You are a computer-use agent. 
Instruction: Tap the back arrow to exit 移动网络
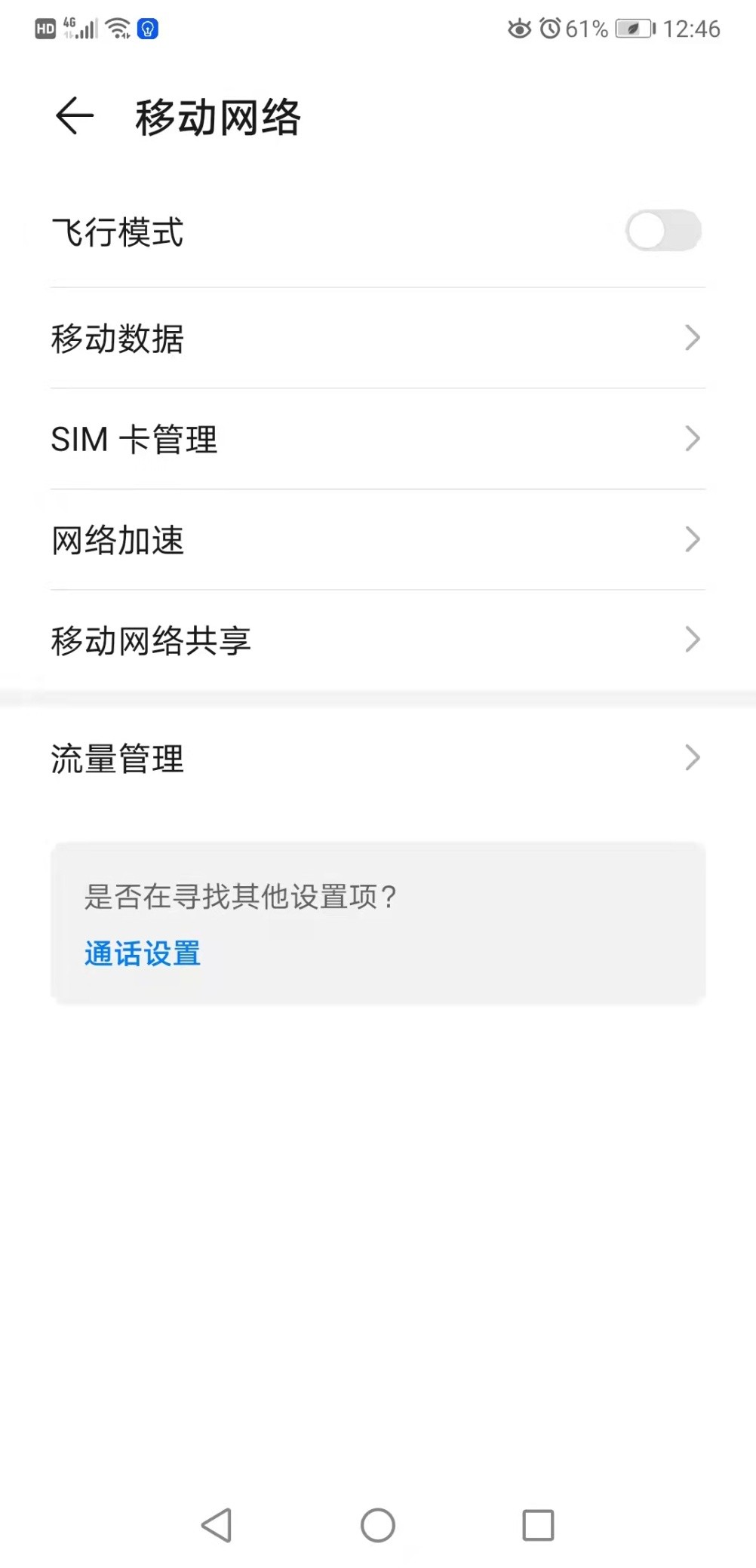pos(73,115)
